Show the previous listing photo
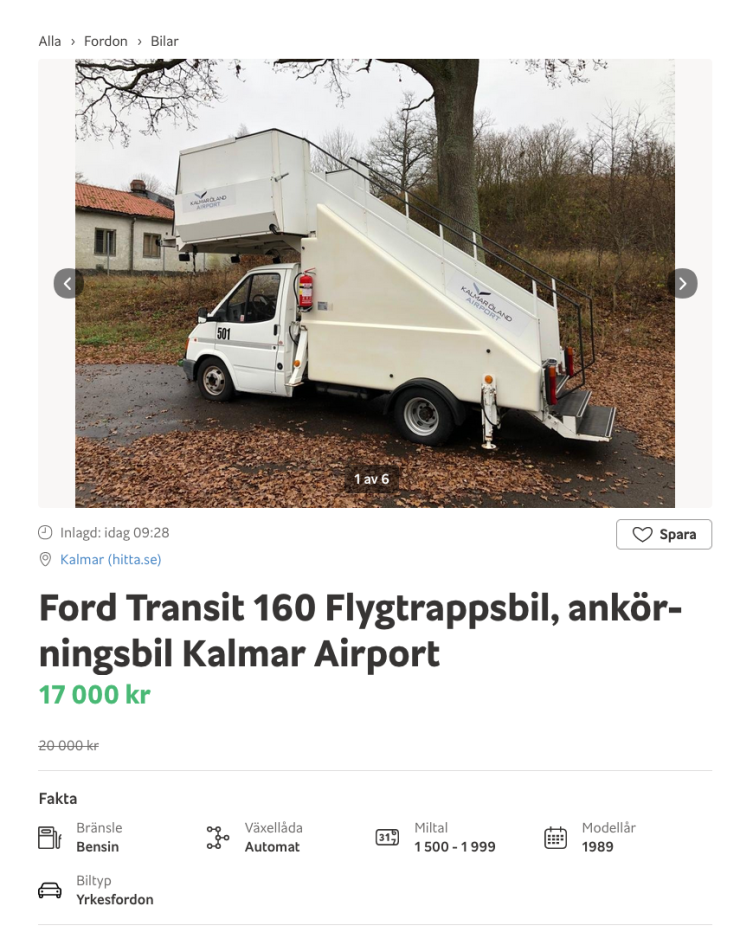This screenshot has height=932, width=740. (68, 284)
